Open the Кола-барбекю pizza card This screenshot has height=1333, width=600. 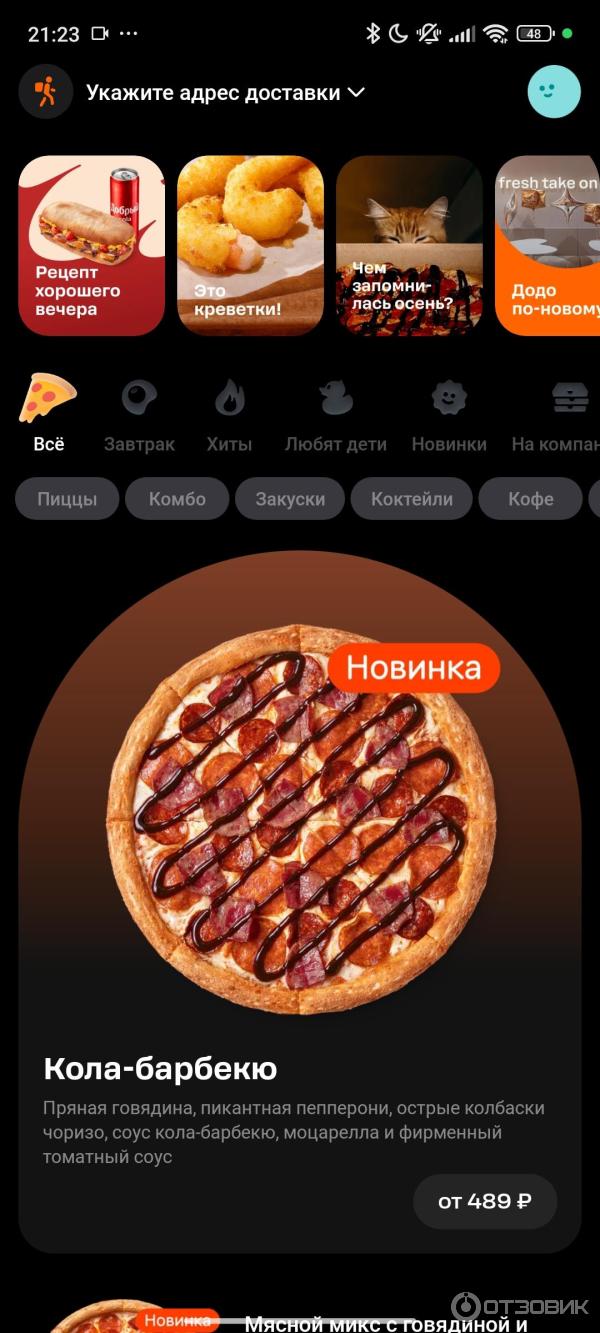(300, 850)
